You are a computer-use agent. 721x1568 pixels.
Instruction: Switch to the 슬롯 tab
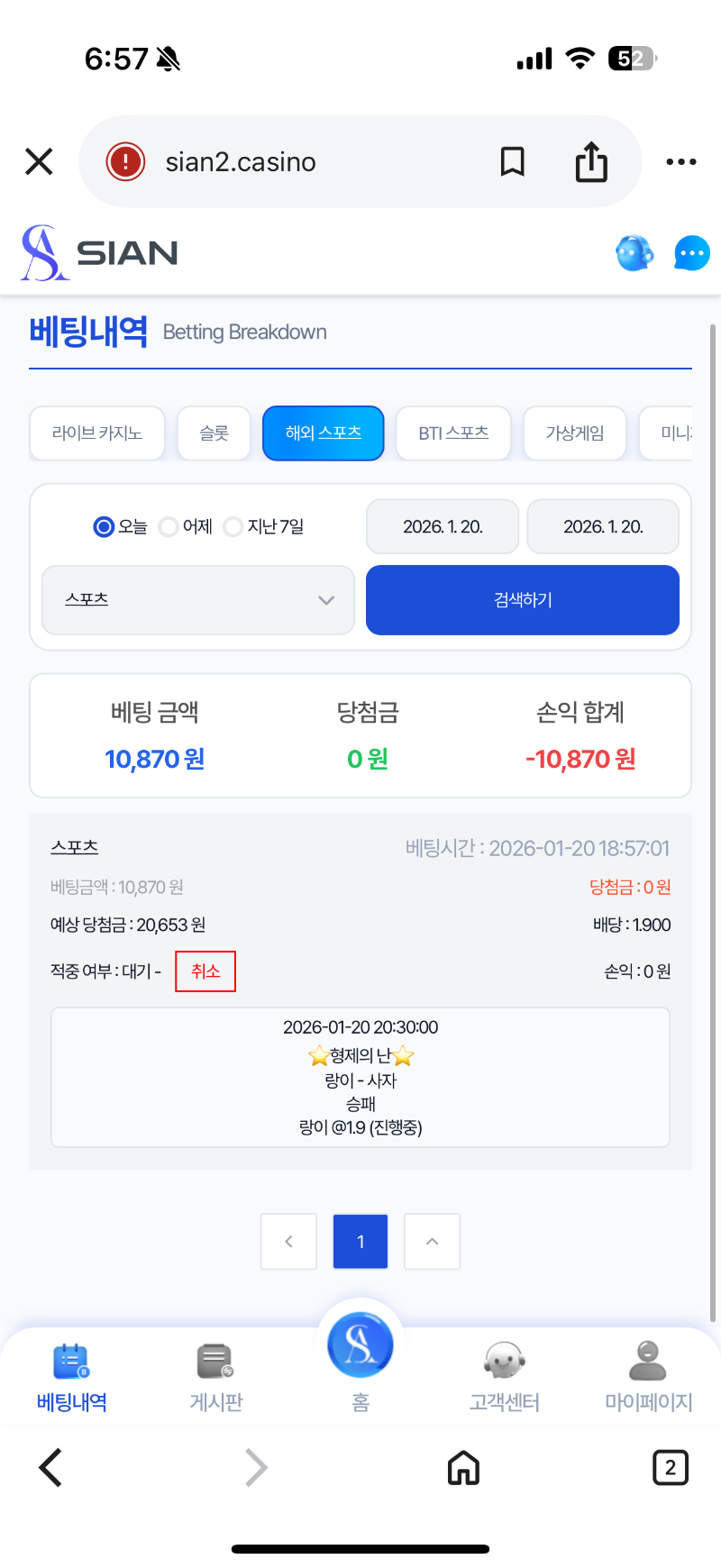(214, 433)
